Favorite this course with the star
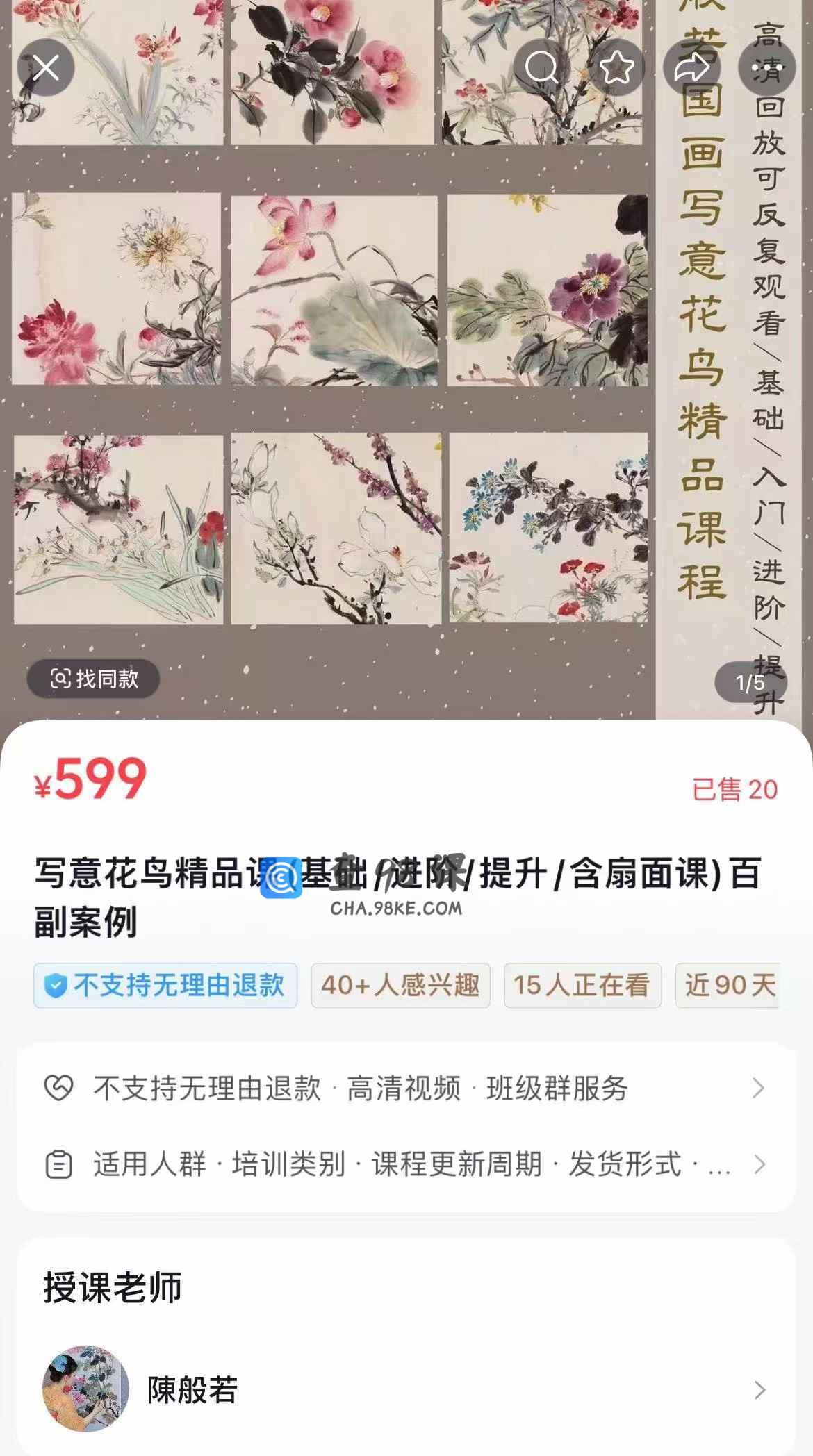The width and height of the screenshot is (813, 1456). (x=616, y=67)
